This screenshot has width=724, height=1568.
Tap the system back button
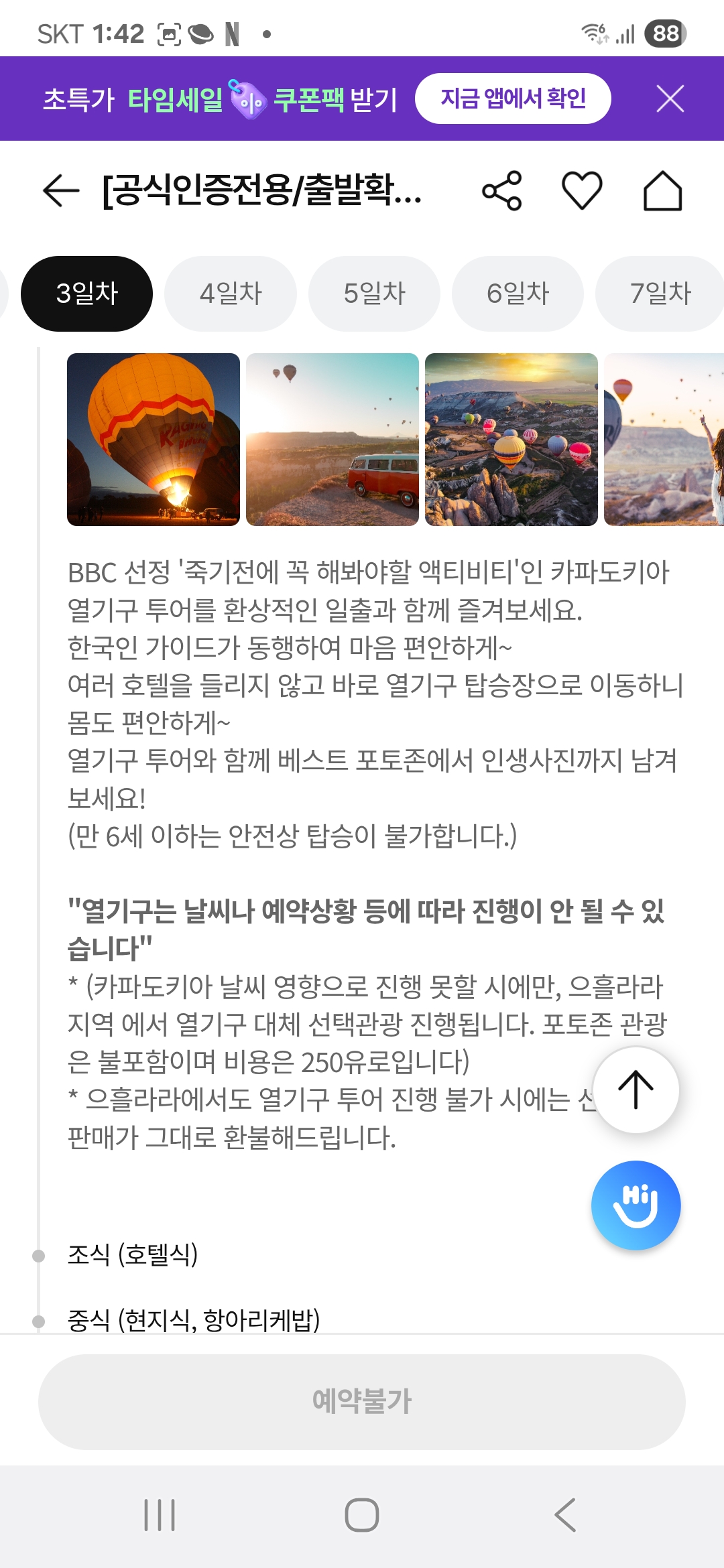565,1515
